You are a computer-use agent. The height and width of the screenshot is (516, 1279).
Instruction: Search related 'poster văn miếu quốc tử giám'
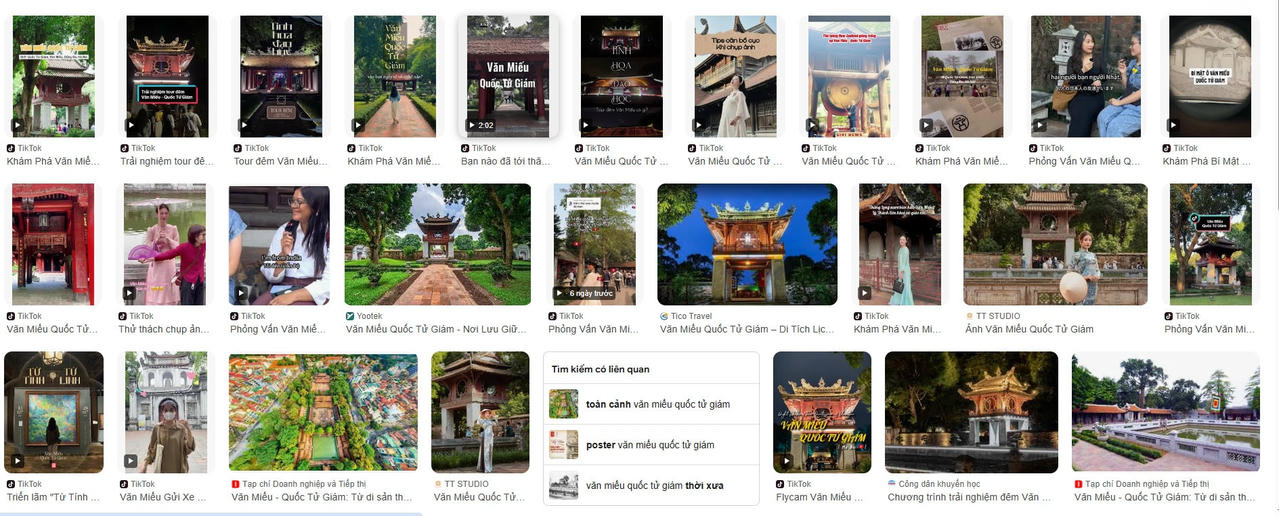coord(650,445)
